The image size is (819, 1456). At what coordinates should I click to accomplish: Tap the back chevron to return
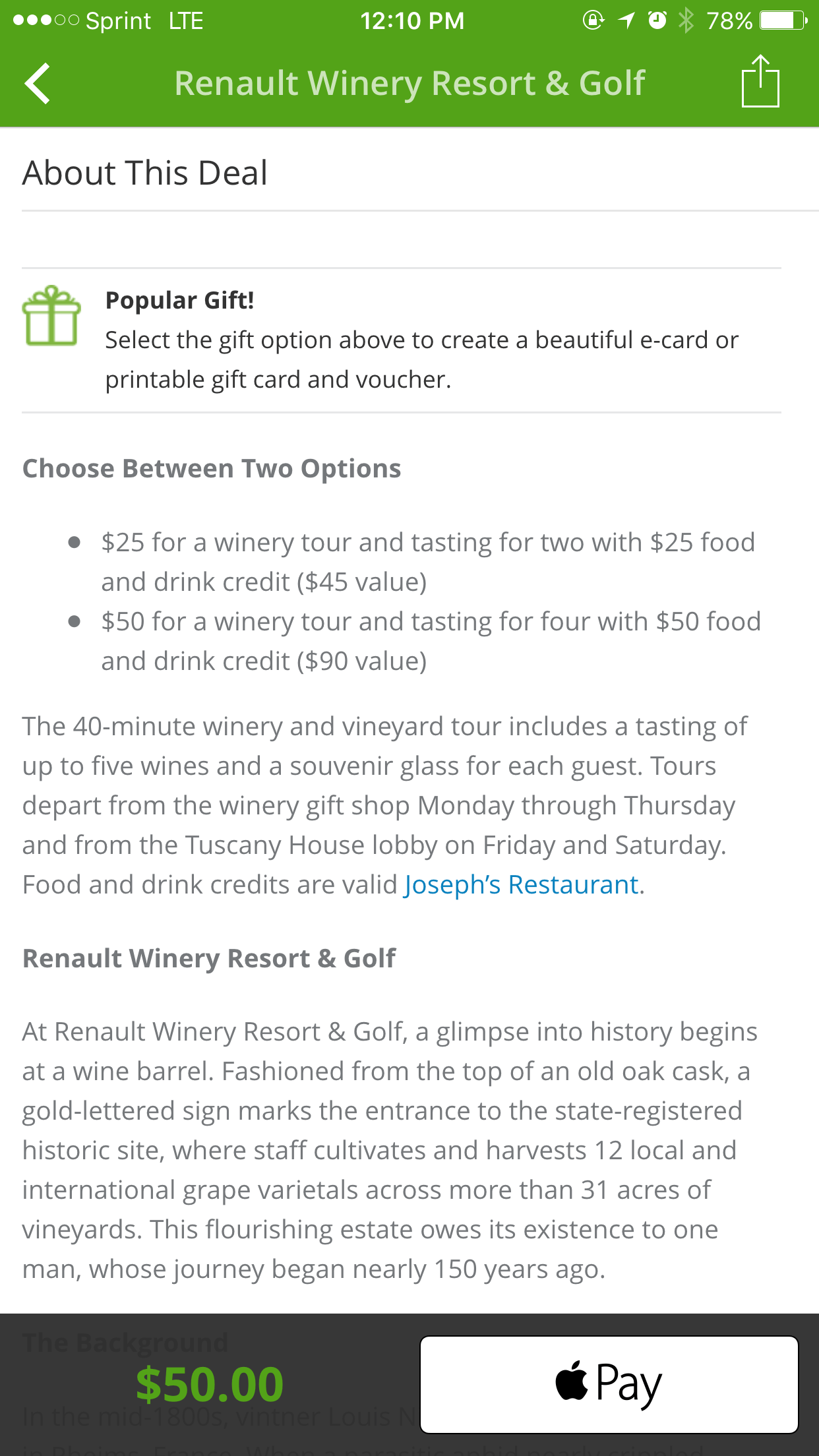click(x=38, y=82)
